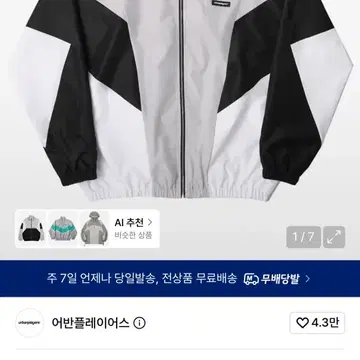
Task: Open the 어반플레이어스 brand page
Action: [90, 323]
